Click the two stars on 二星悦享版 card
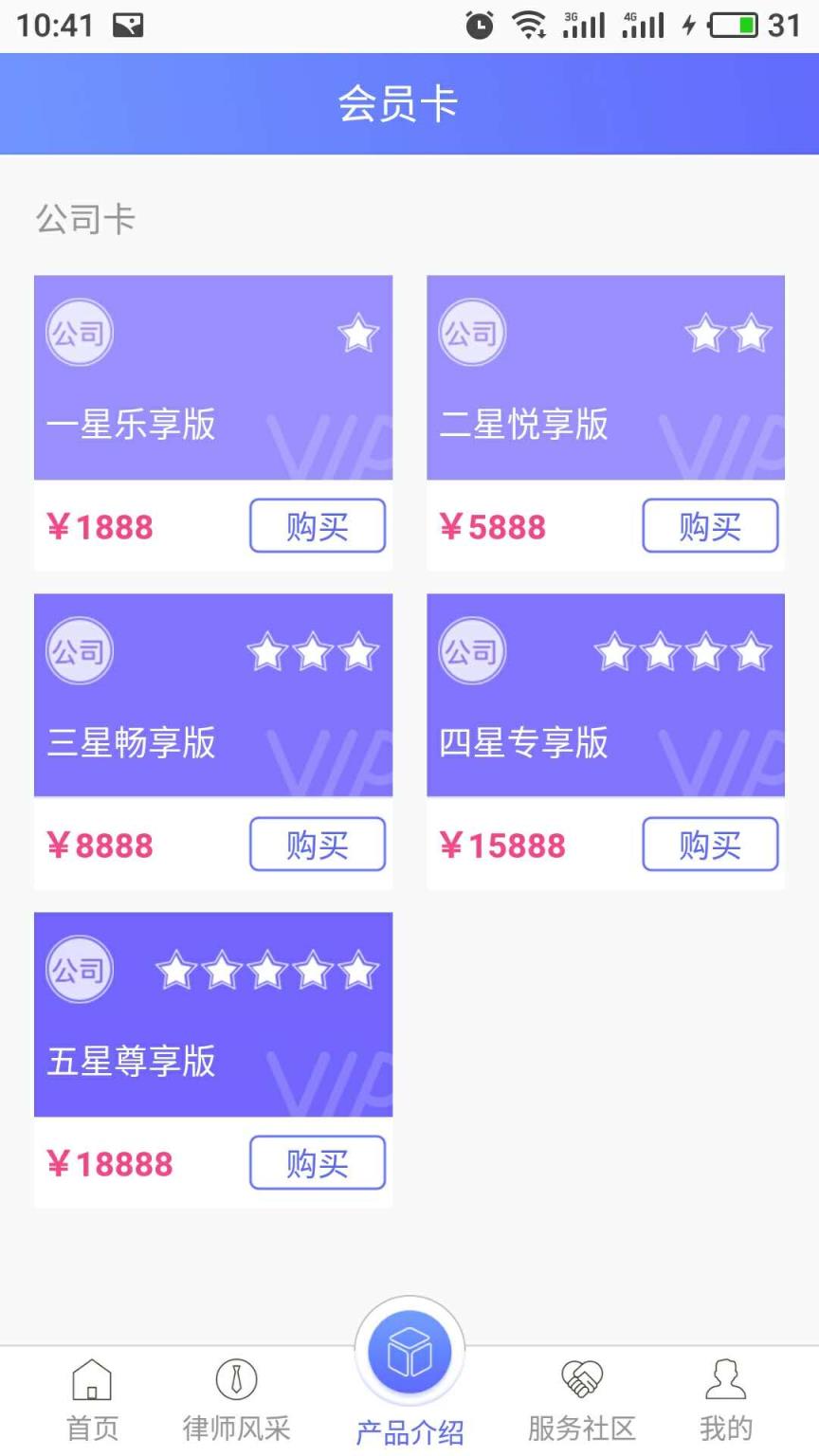 tap(728, 334)
